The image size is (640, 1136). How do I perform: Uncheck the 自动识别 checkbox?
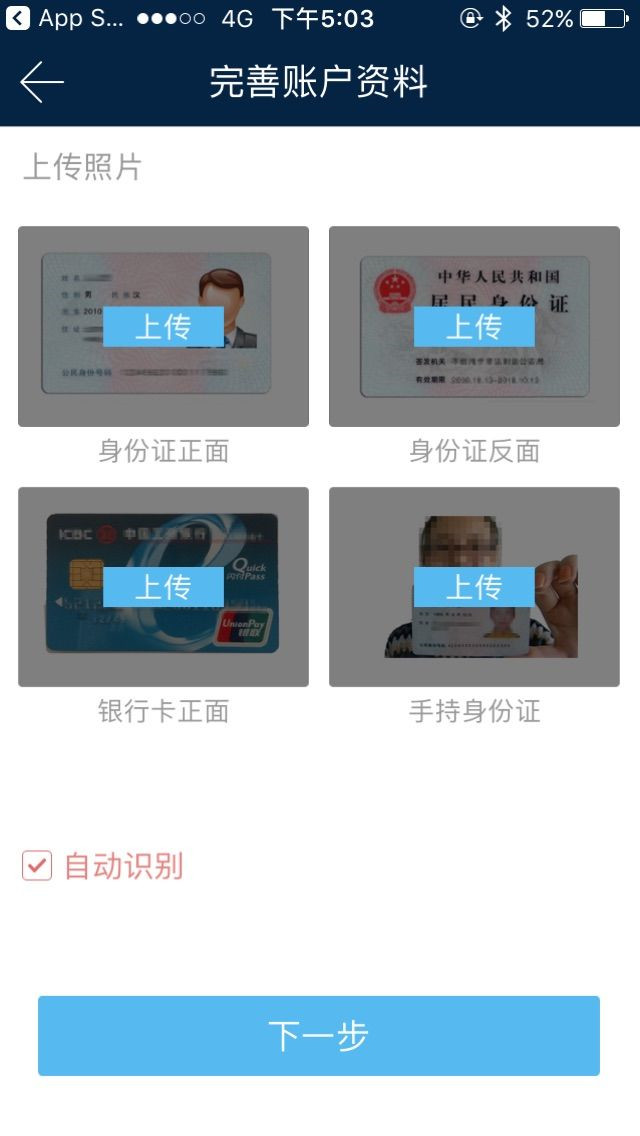pyautogui.click(x=37, y=866)
